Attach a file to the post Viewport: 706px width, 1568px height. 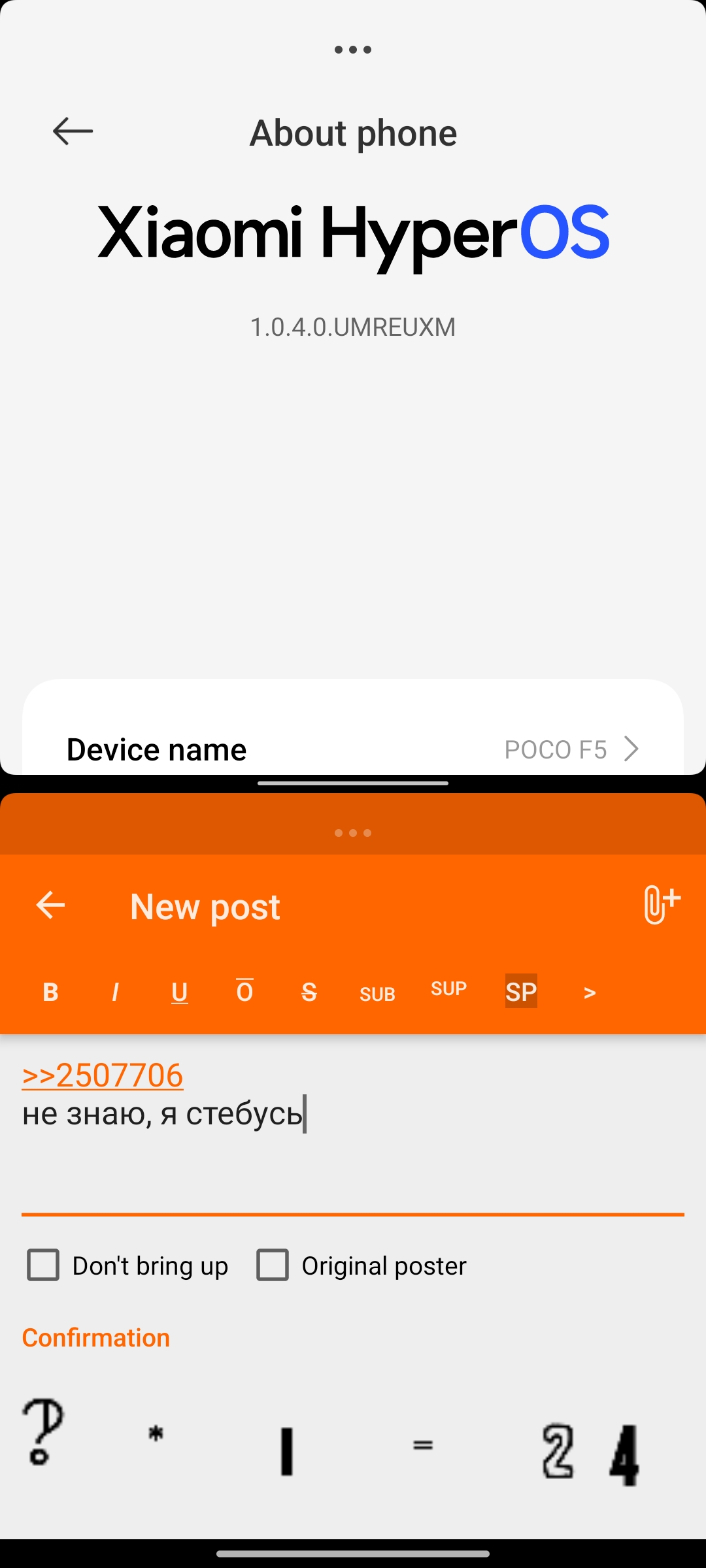point(662,905)
